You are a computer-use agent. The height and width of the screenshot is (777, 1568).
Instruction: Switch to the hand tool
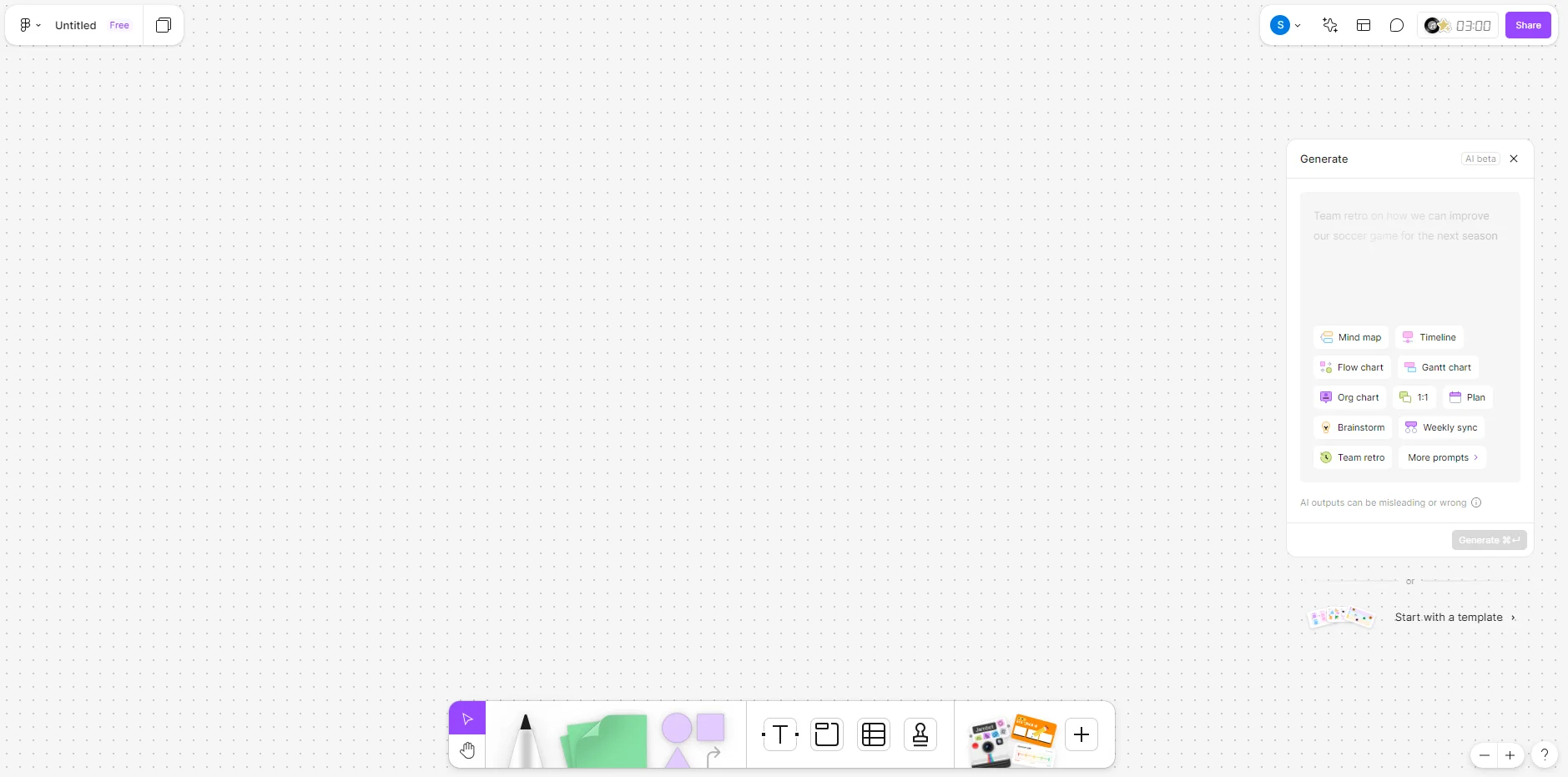[x=467, y=751]
